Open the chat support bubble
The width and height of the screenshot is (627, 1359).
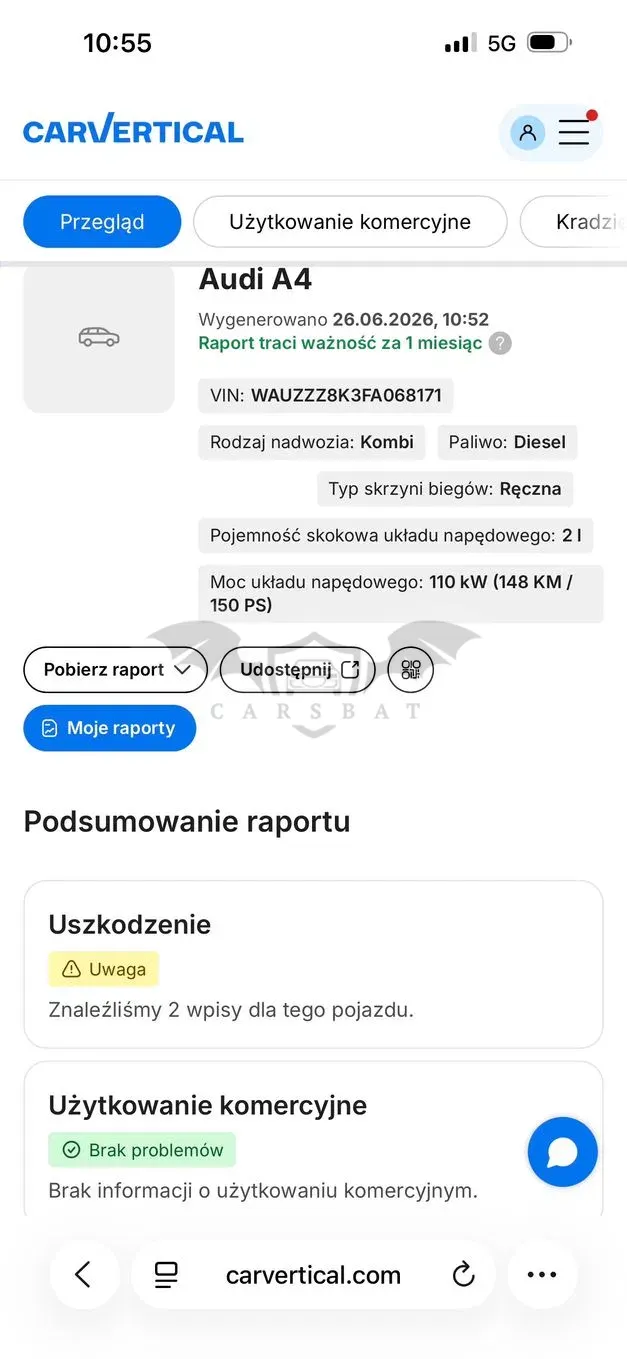click(x=563, y=1152)
